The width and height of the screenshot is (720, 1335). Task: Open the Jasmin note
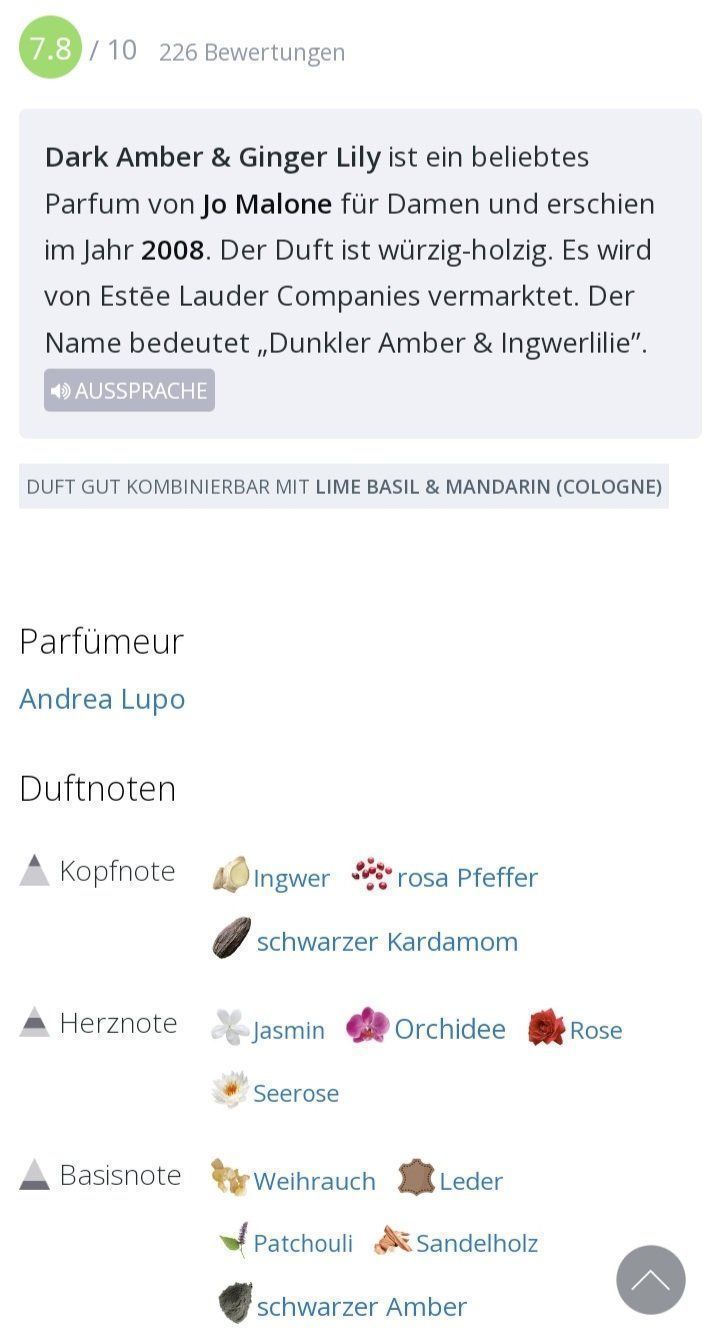(268, 1029)
